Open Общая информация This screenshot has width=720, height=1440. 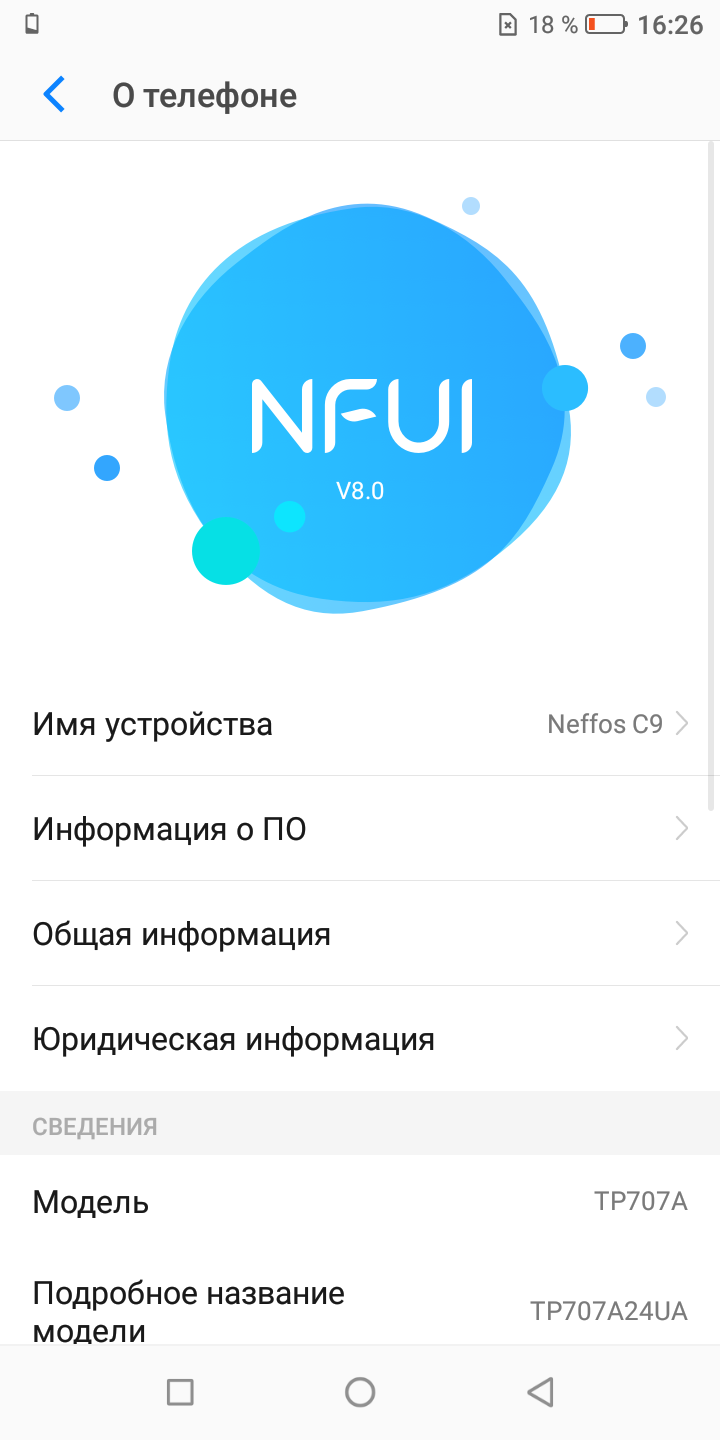tap(360, 933)
